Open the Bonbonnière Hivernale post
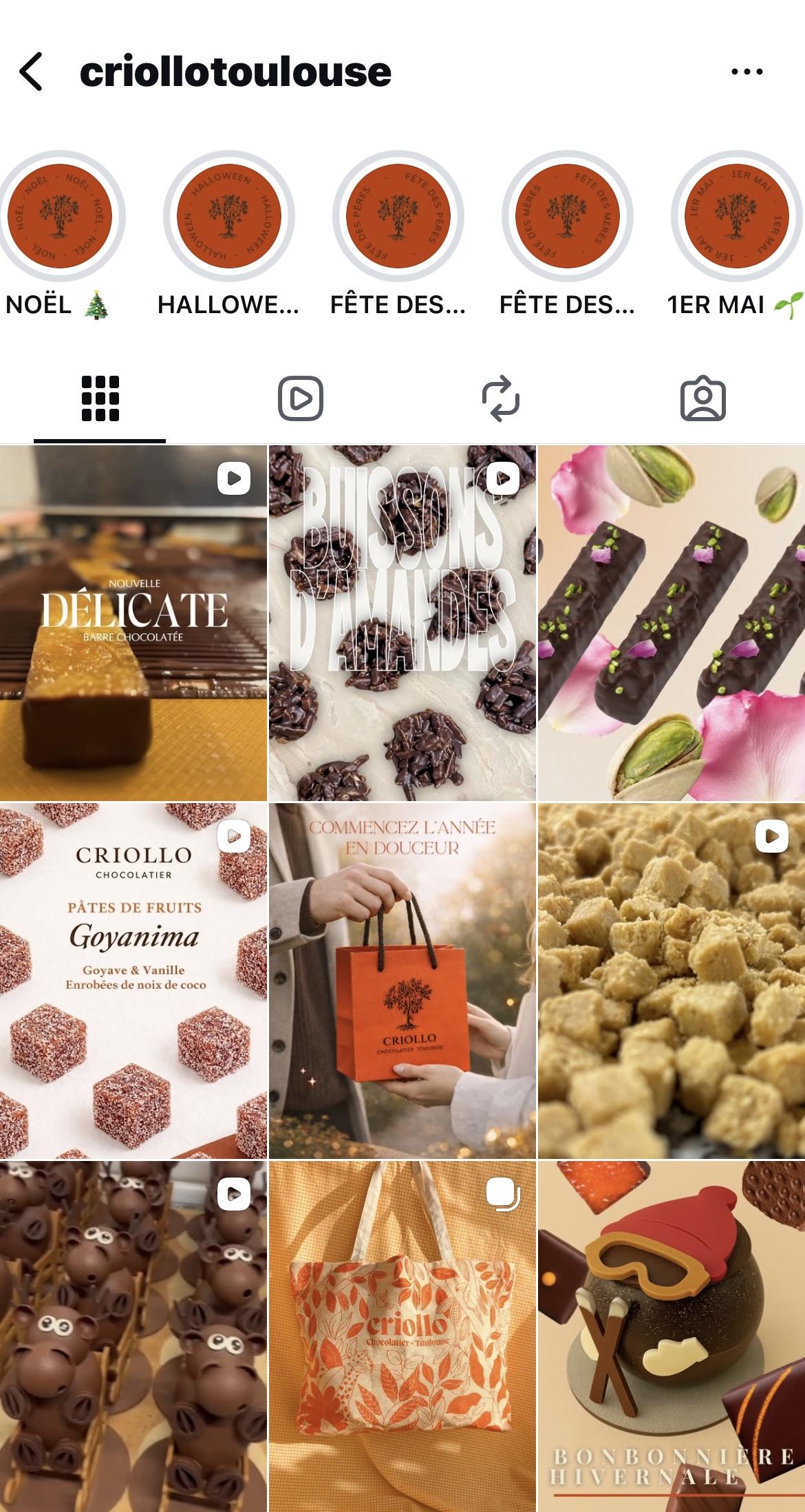The width and height of the screenshot is (805, 1512). click(x=671, y=1335)
